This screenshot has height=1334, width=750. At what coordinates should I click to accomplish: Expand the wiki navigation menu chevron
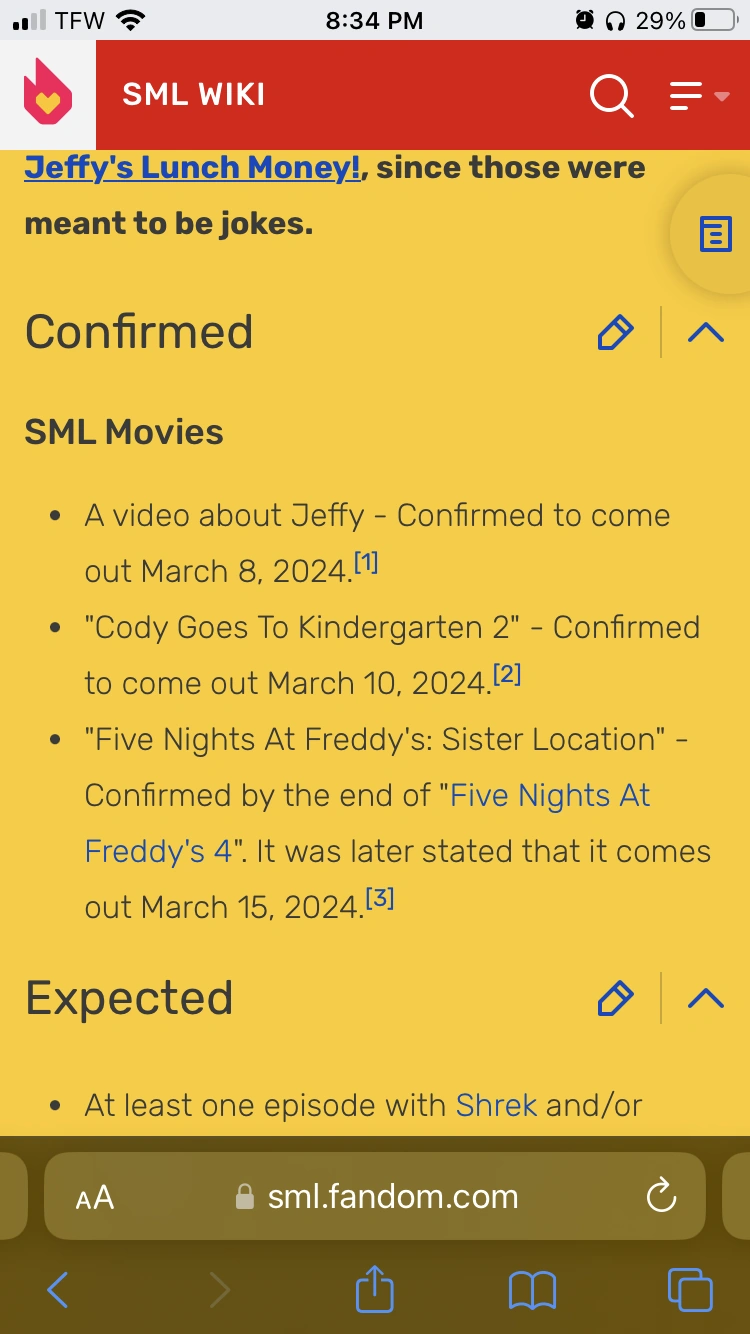click(722, 97)
